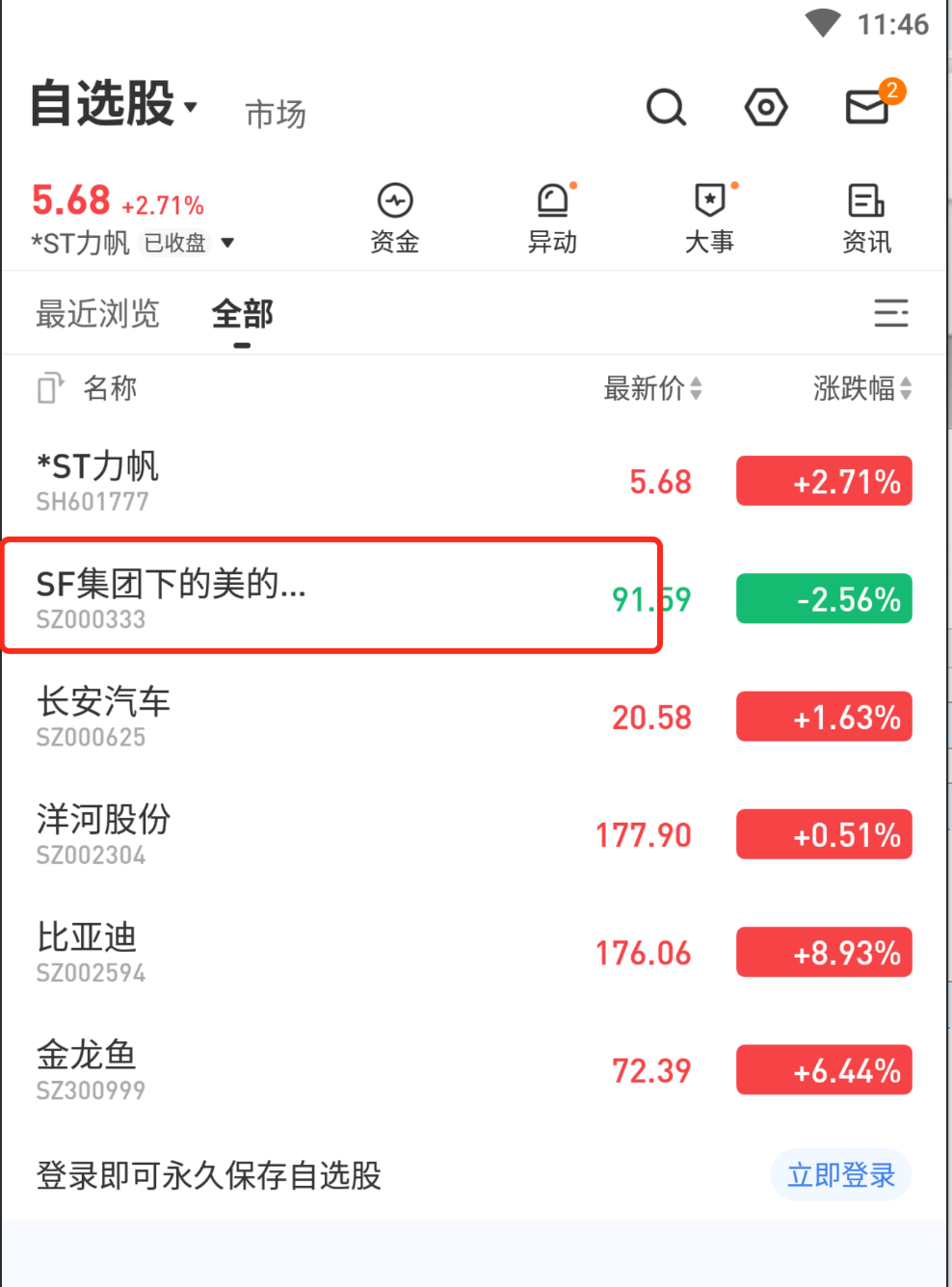Switch to the 市场 tab
The width and height of the screenshot is (952, 1287).
pyautogui.click(x=276, y=115)
